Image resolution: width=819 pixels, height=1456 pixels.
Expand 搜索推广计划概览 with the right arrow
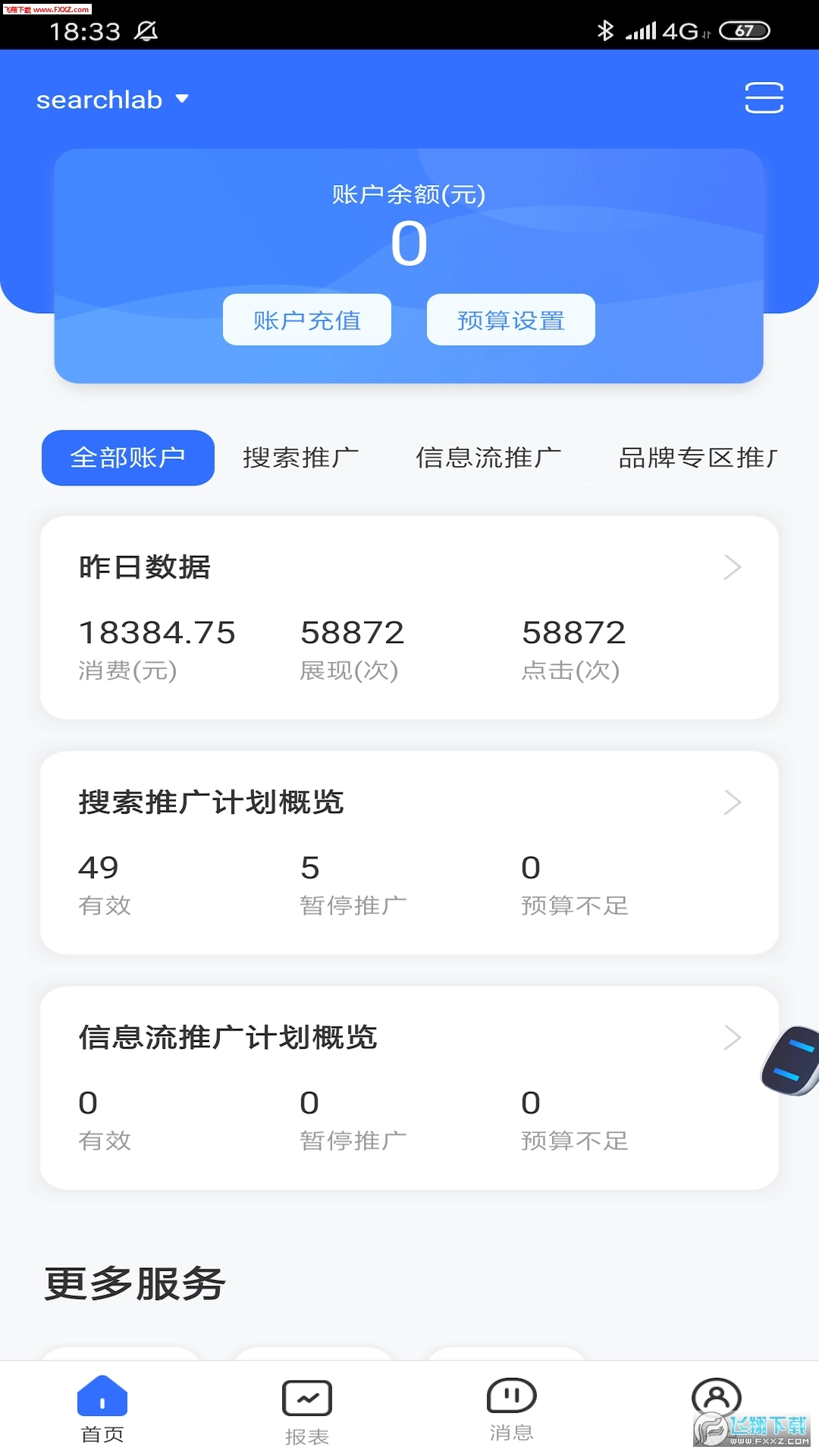730,802
